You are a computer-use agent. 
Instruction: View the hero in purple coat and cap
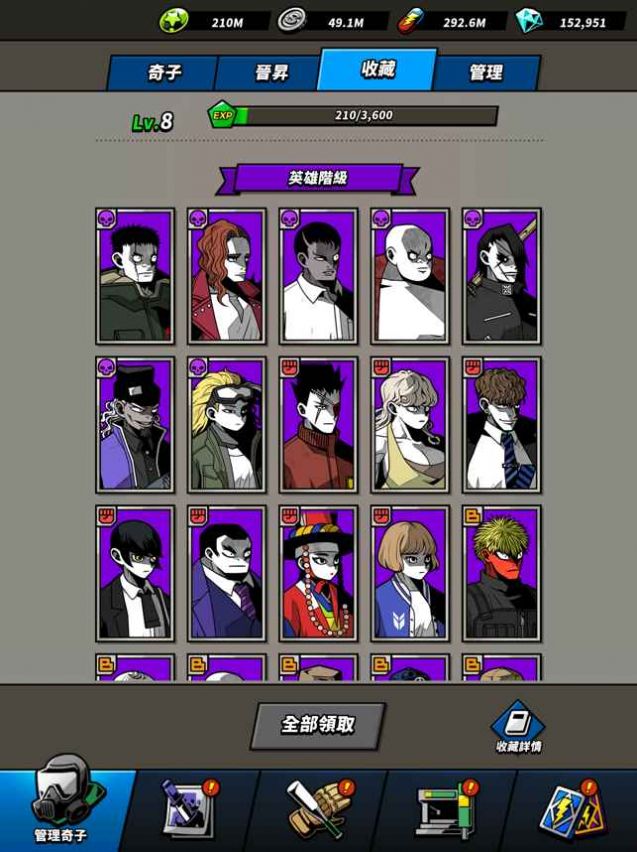point(135,425)
